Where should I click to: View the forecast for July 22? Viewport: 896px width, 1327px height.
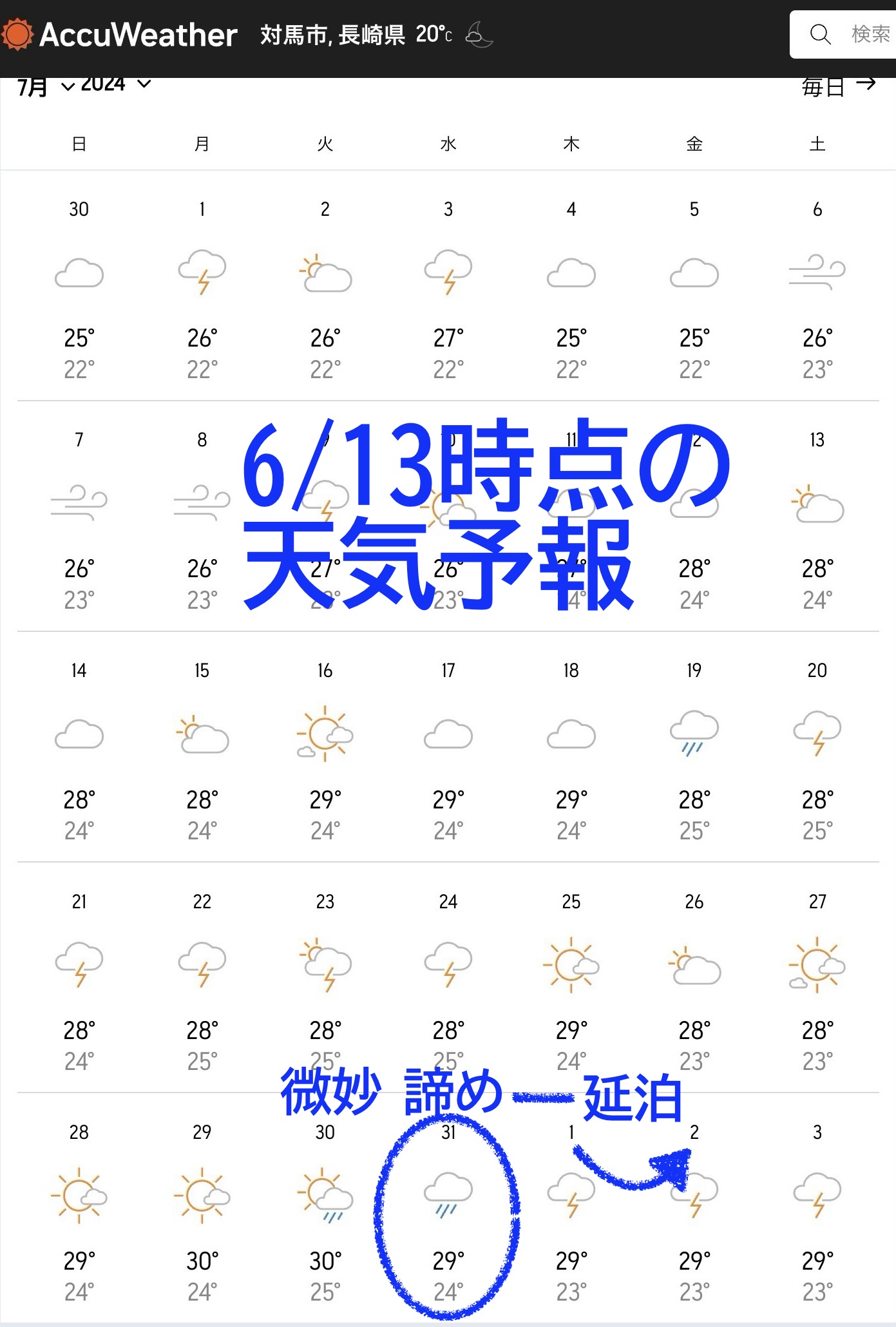pyautogui.click(x=202, y=979)
